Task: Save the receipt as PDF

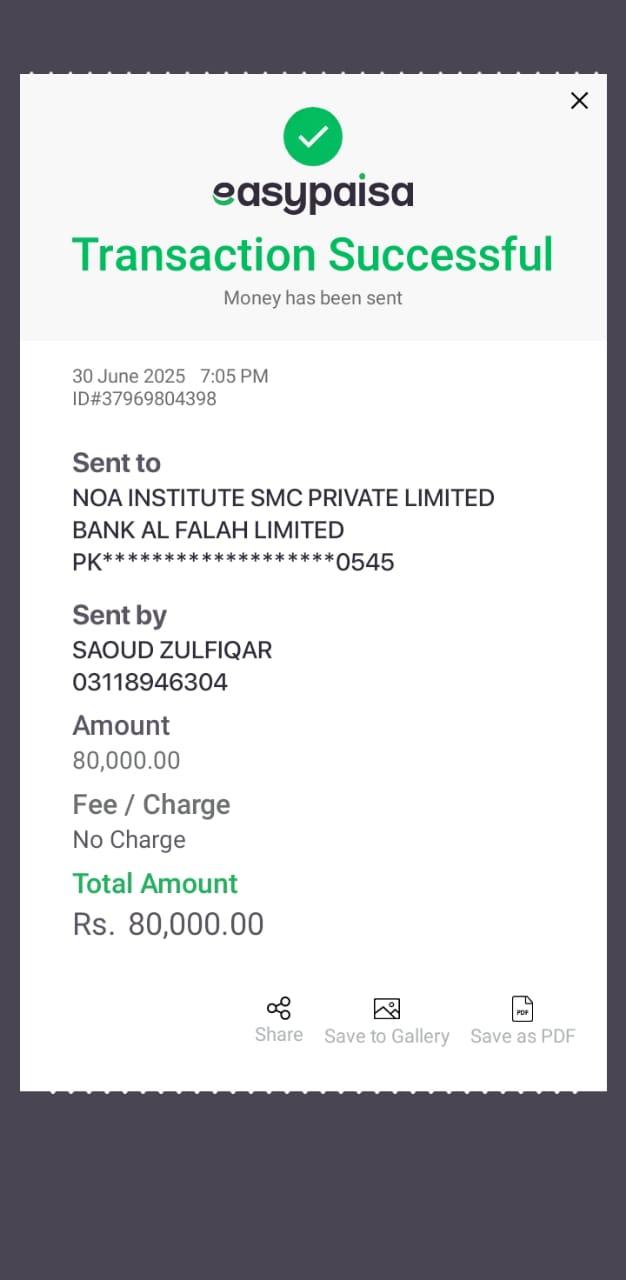Action: pos(522,1020)
